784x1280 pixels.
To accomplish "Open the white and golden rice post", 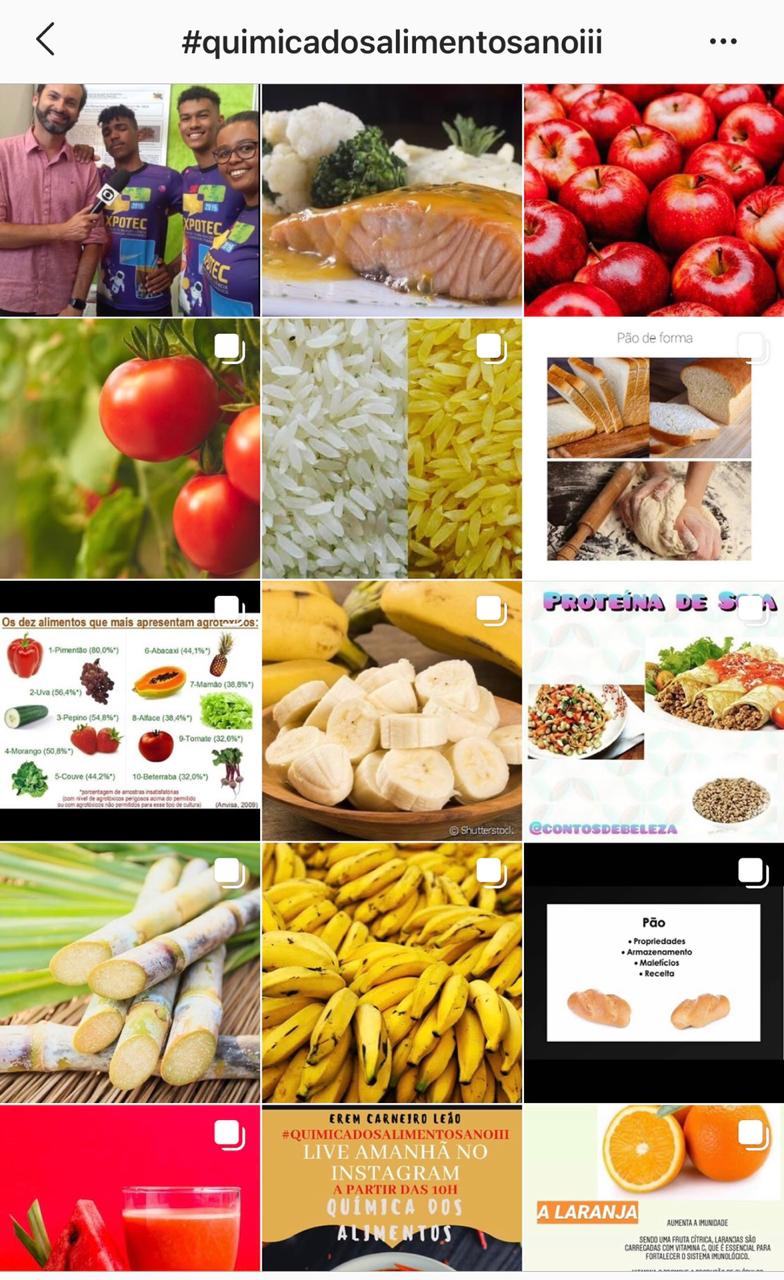I will point(391,448).
